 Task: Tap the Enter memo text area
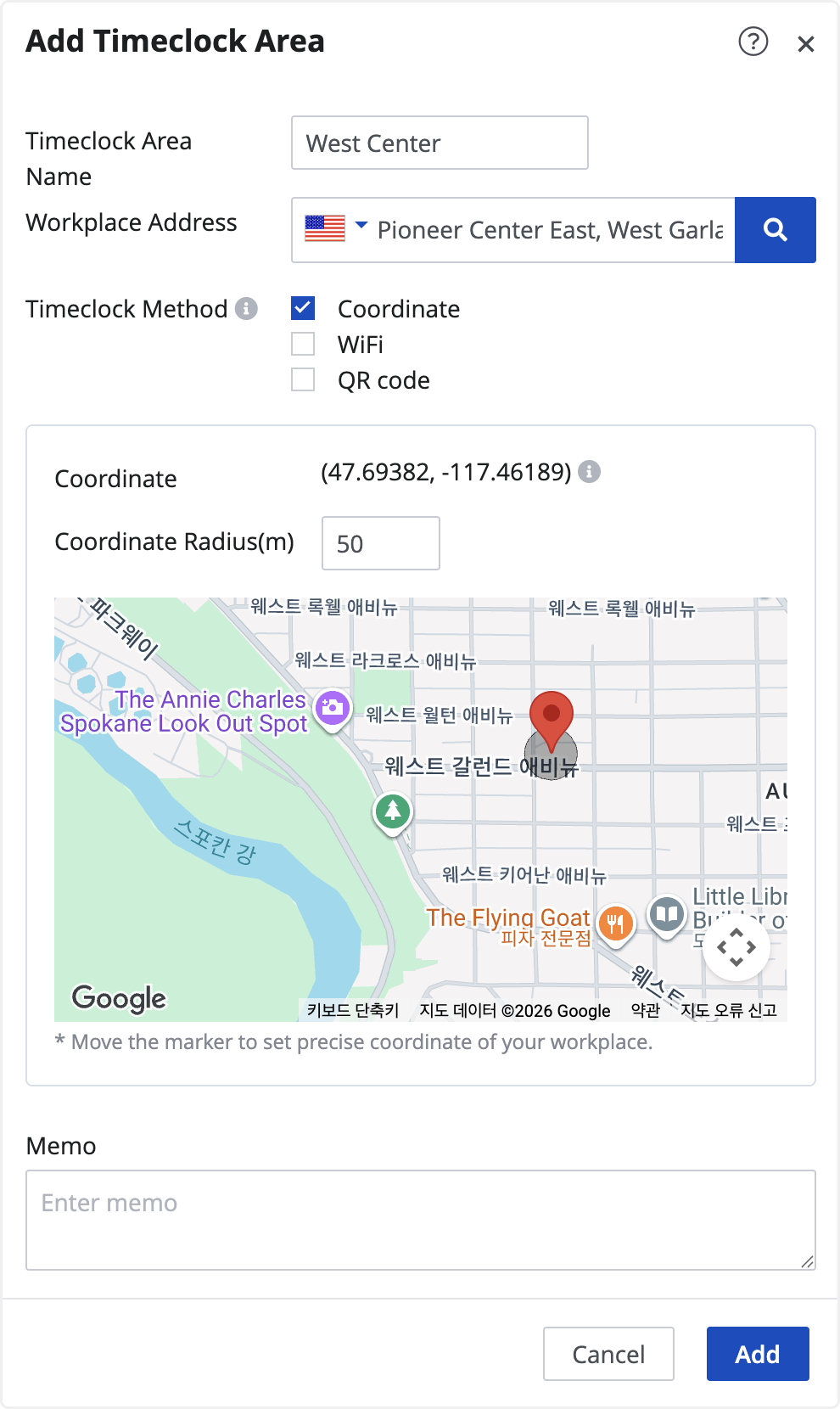pyautogui.click(x=421, y=1220)
